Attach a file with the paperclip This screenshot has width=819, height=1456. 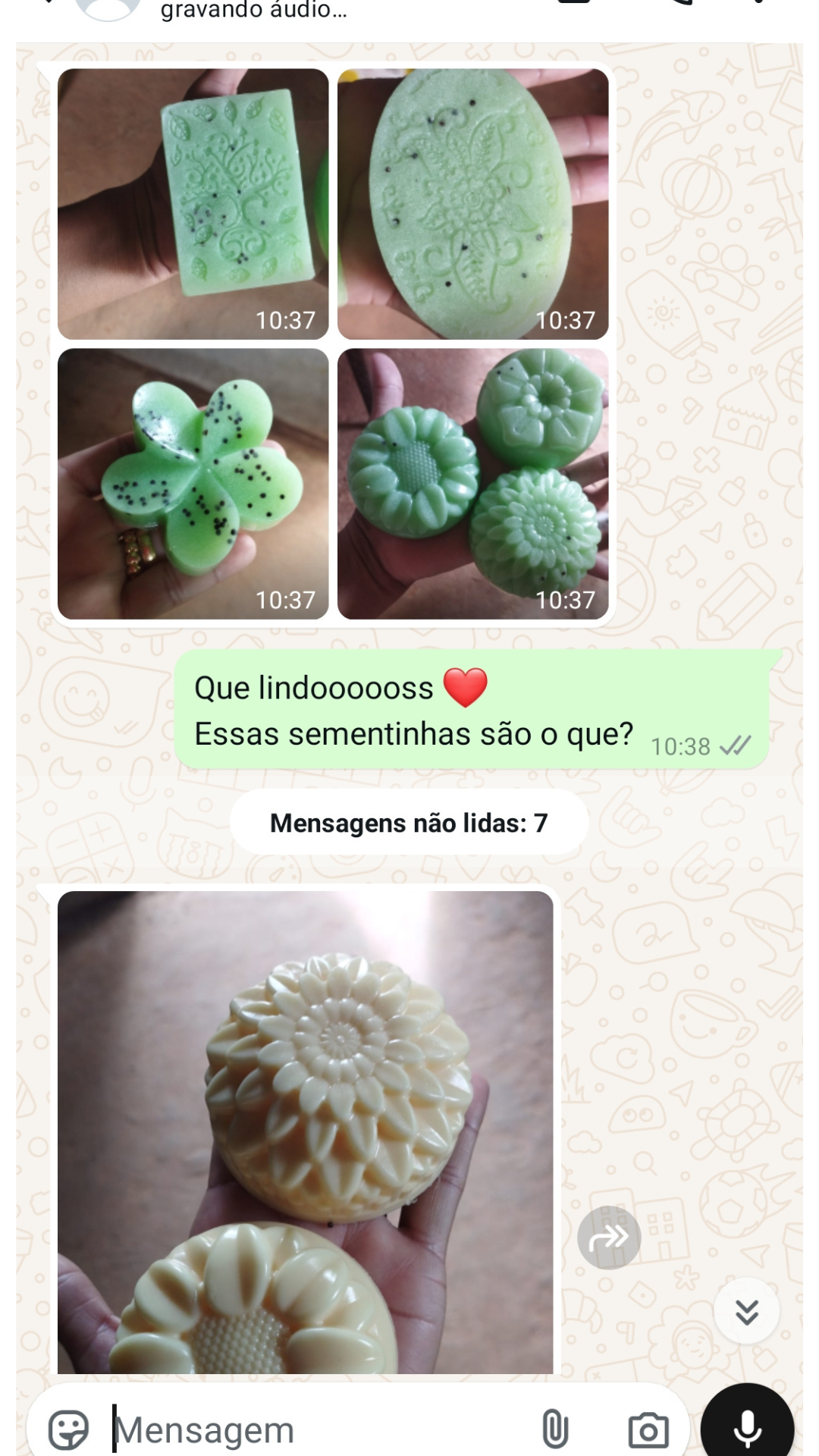tap(554, 1429)
